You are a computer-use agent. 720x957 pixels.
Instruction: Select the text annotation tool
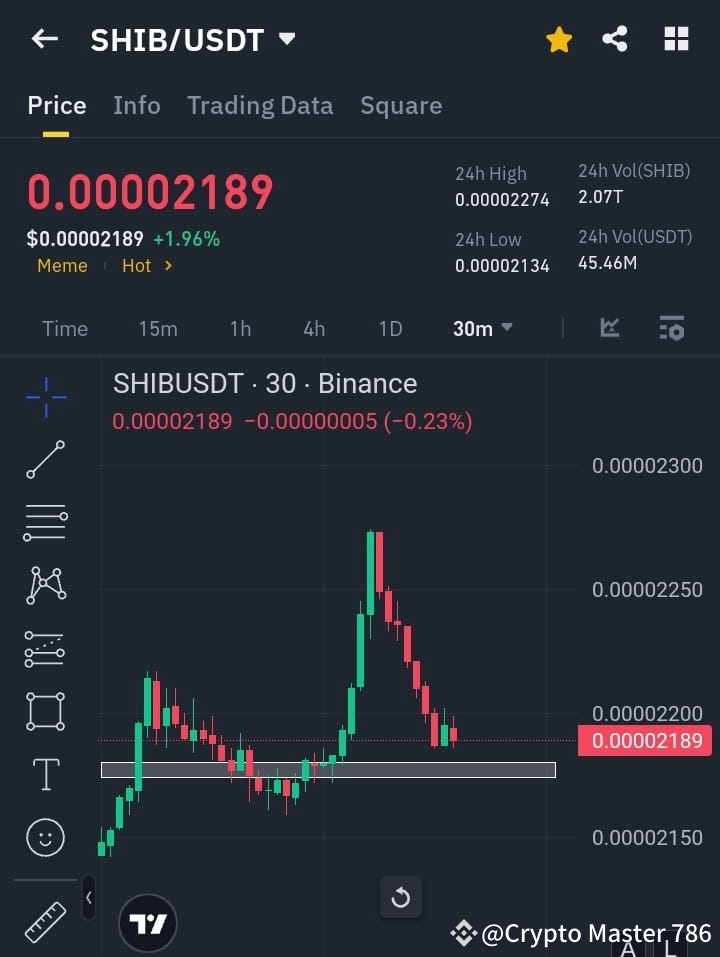point(44,774)
